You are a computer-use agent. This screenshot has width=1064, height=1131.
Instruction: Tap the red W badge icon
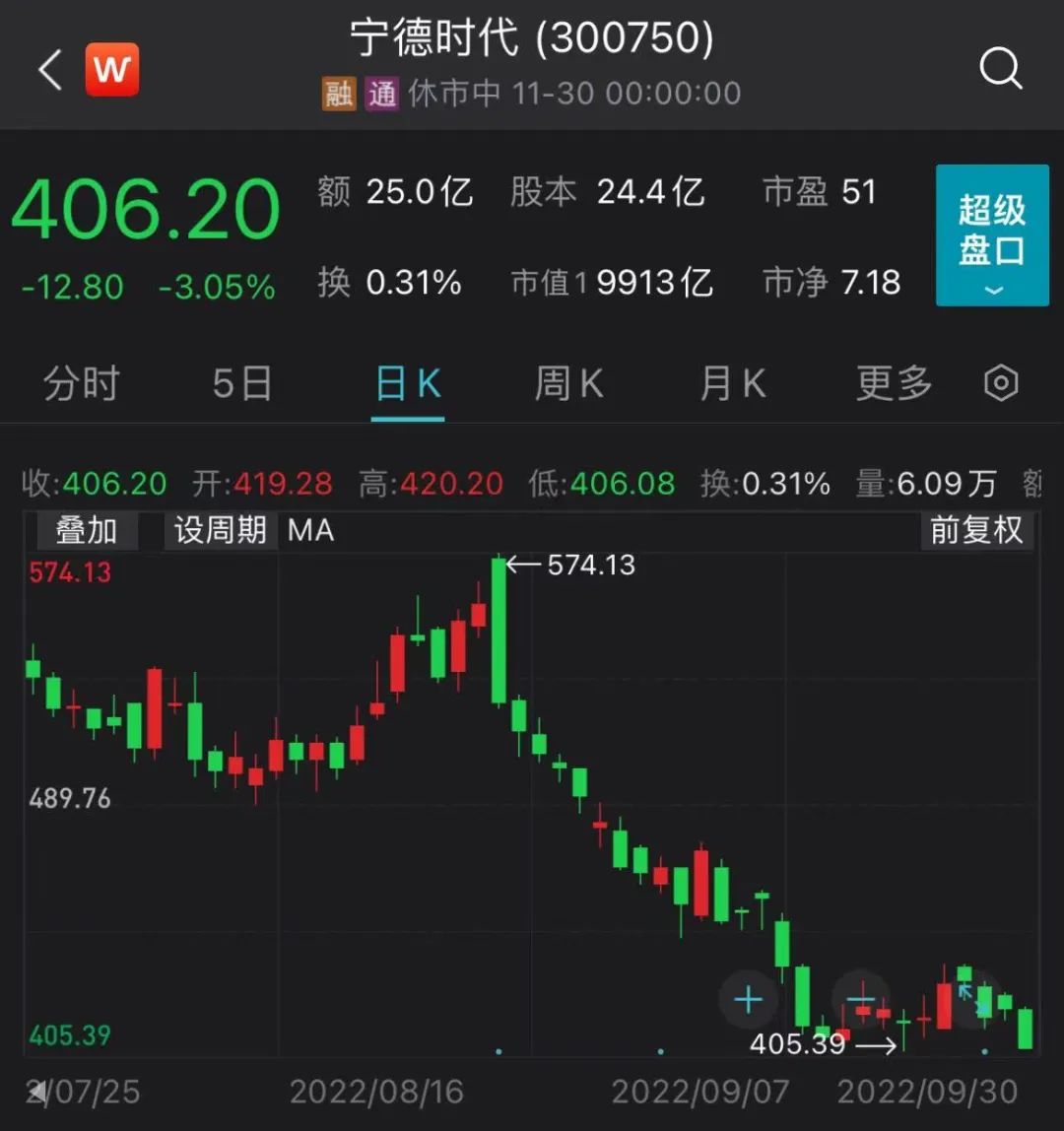[112, 70]
